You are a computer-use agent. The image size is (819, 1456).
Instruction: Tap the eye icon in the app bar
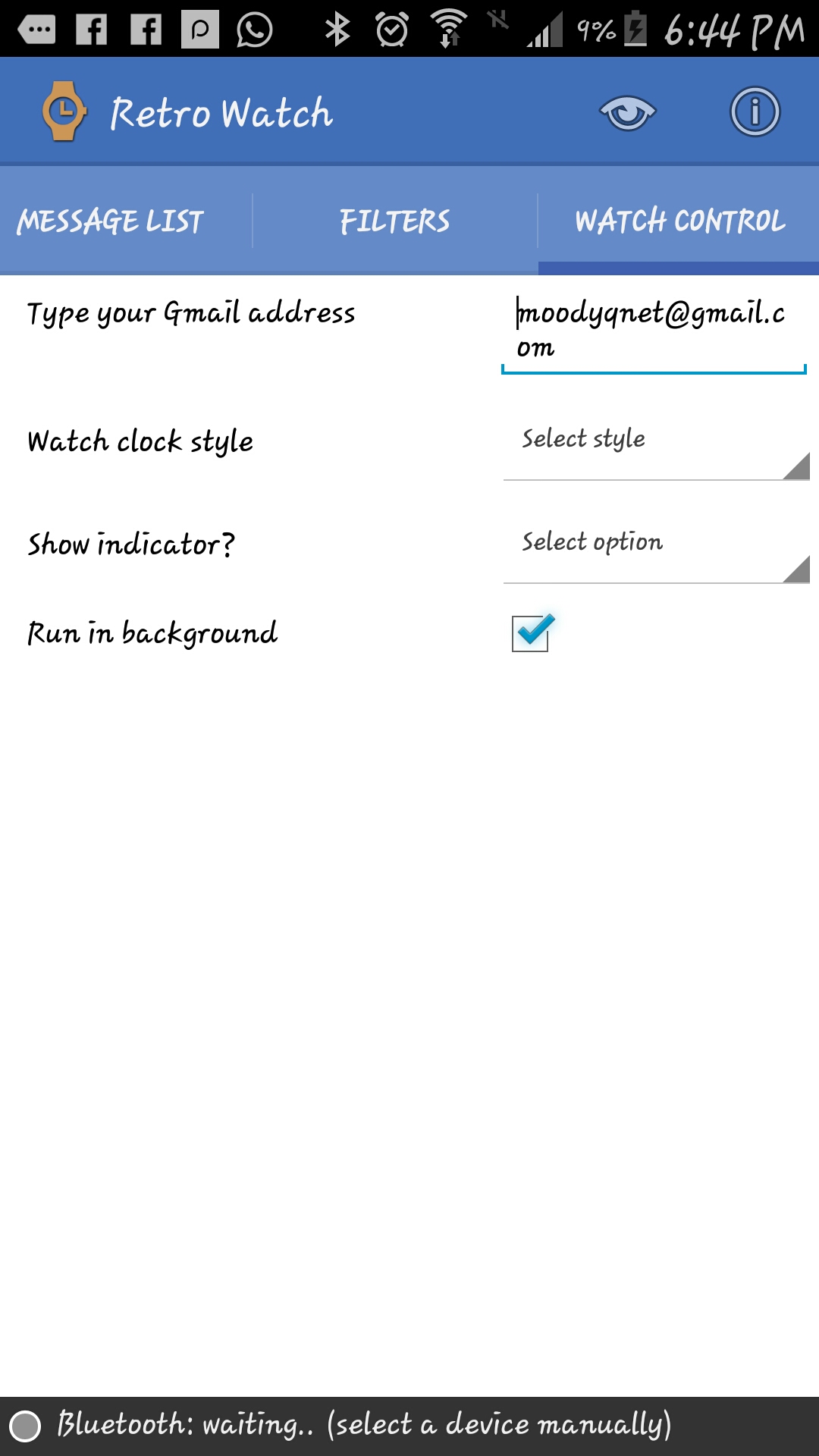627,112
